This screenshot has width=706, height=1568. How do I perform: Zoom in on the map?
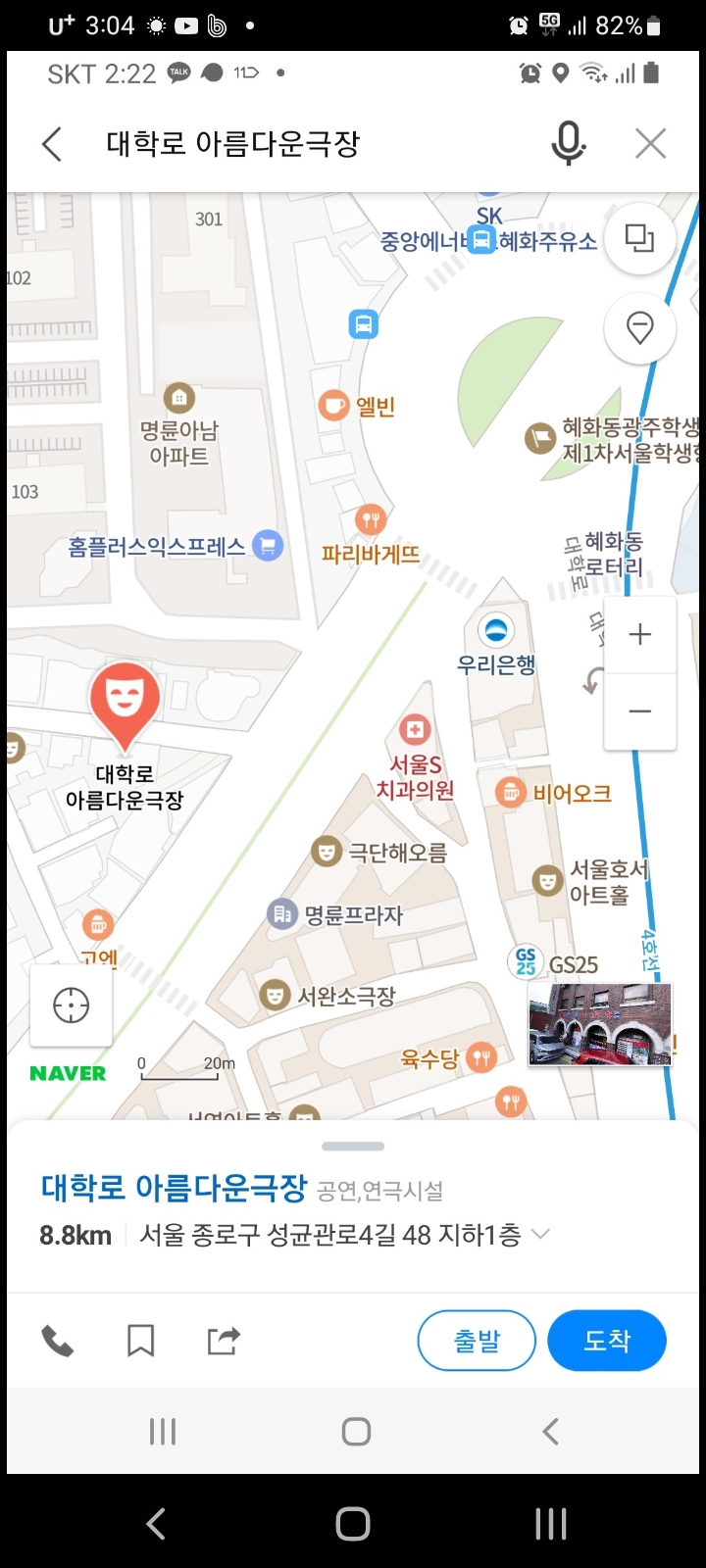point(639,635)
